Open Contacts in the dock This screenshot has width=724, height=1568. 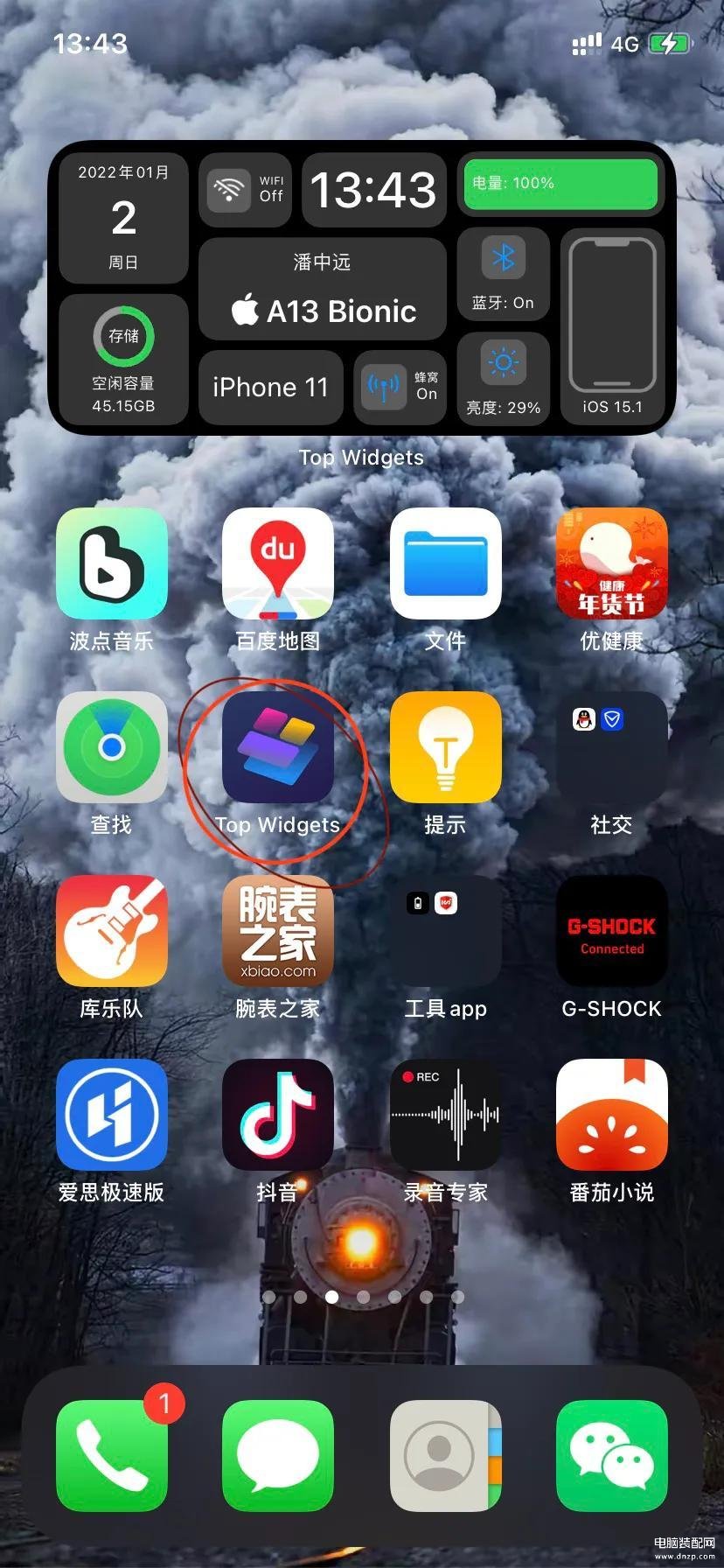tap(445, 1456)
